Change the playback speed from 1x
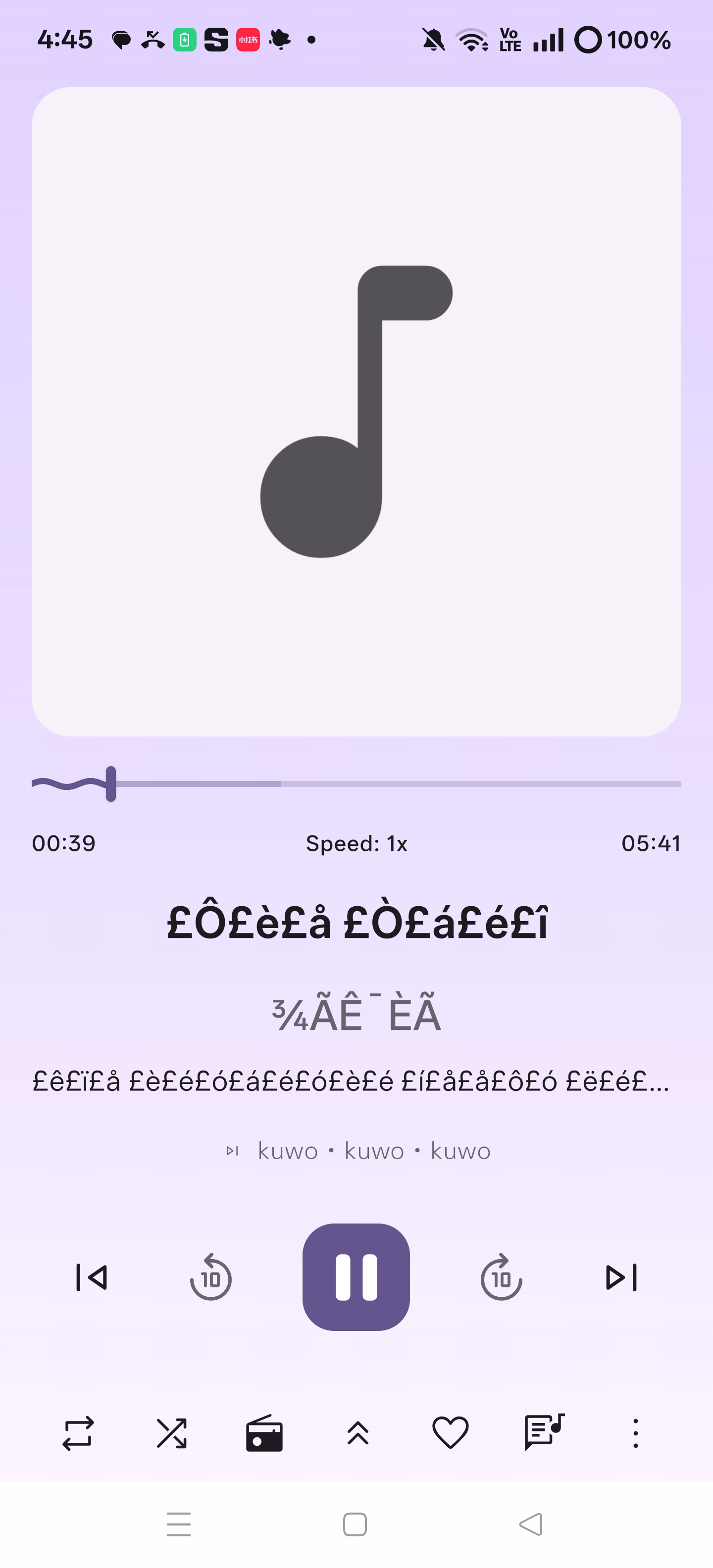This screenshot has height=1568, width=713. [356, 844]
